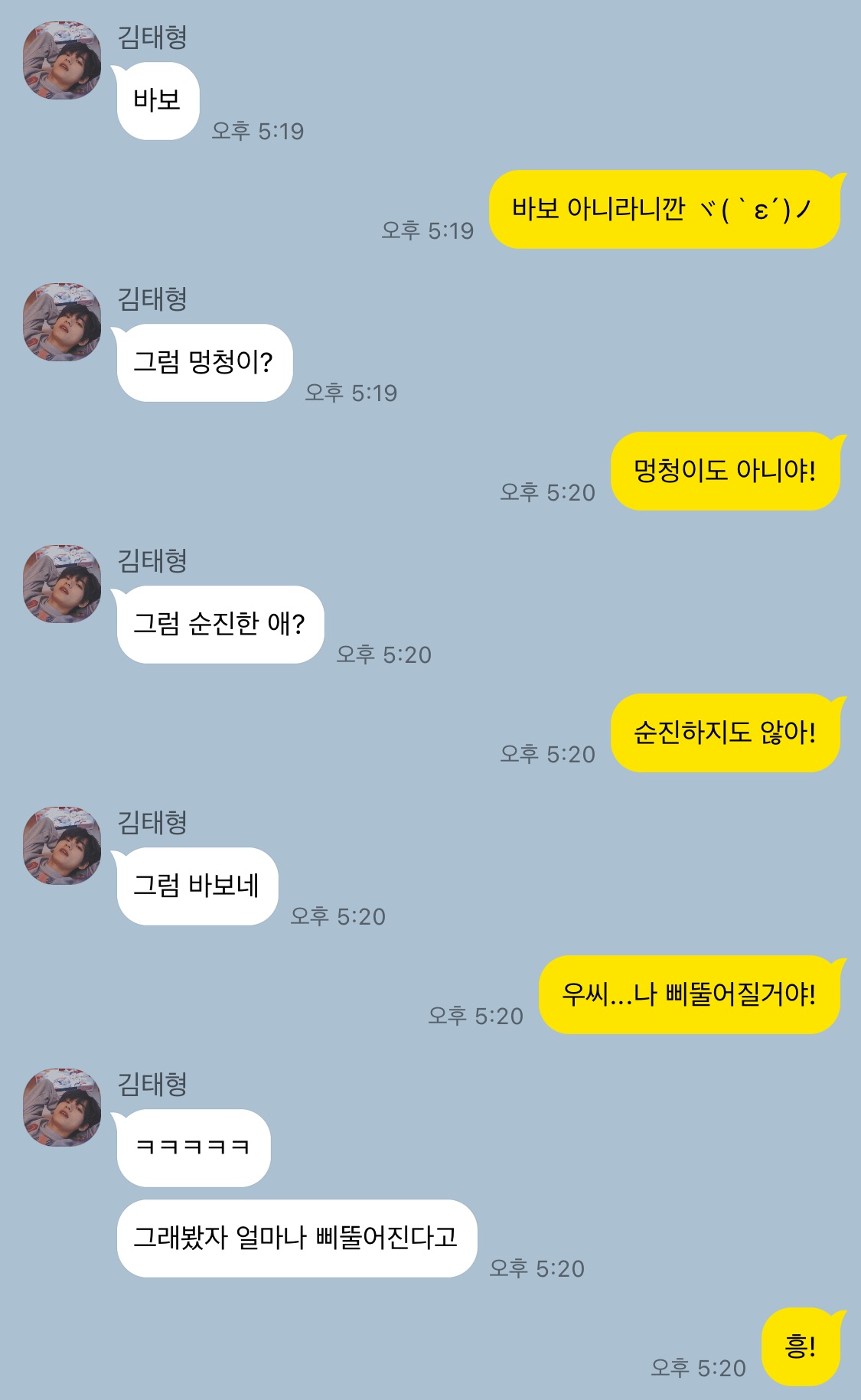The height and width of the screenshot is (1400, 861).
Task: Tap 김태형's profile image beside ㅋㅋㅋㅋㅋ
Action: (x=62, y=1108)
